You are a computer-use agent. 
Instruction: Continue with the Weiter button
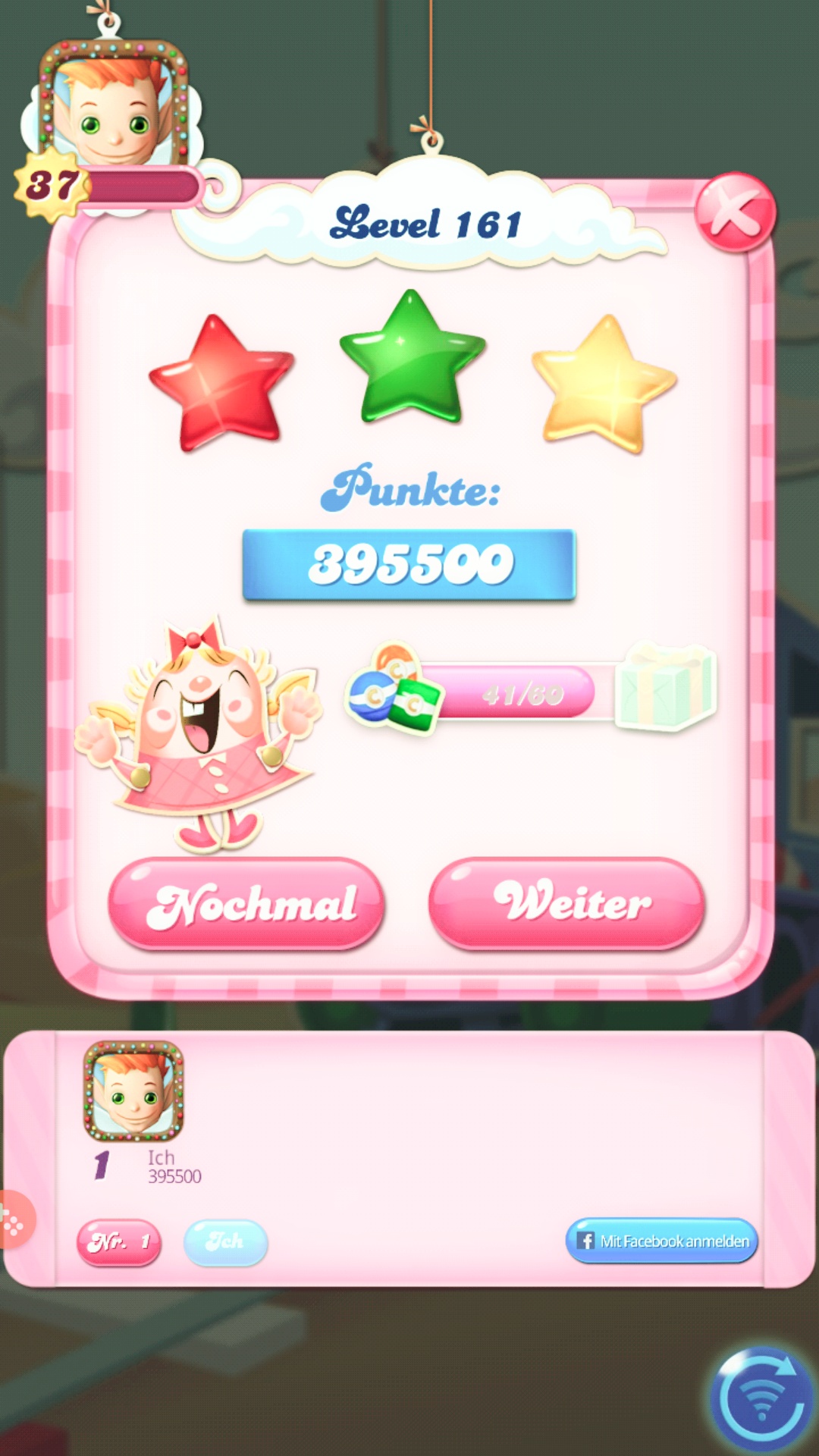click(x=566, y=903)
